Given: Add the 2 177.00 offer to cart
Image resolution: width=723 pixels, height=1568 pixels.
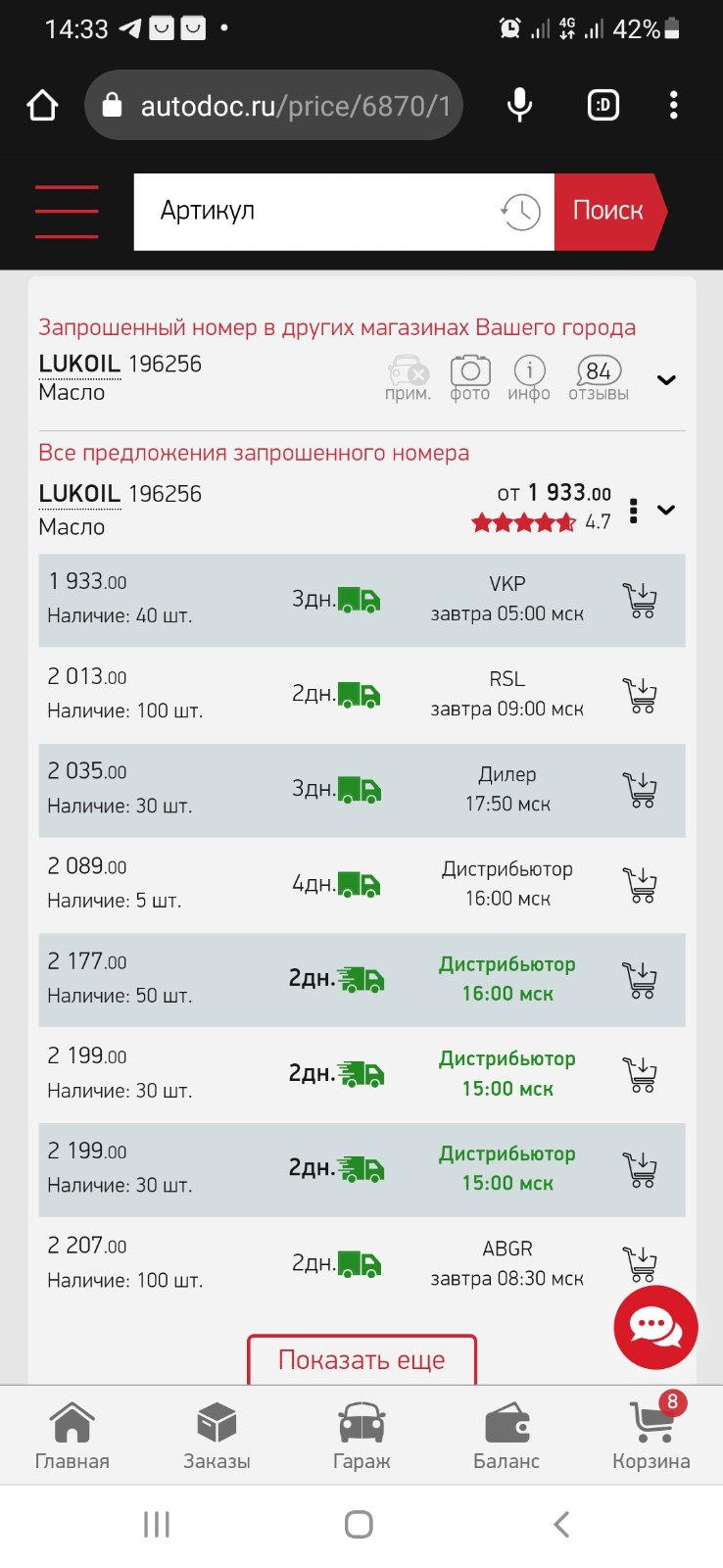Looking at the screenshot, I should coord(641,979).
